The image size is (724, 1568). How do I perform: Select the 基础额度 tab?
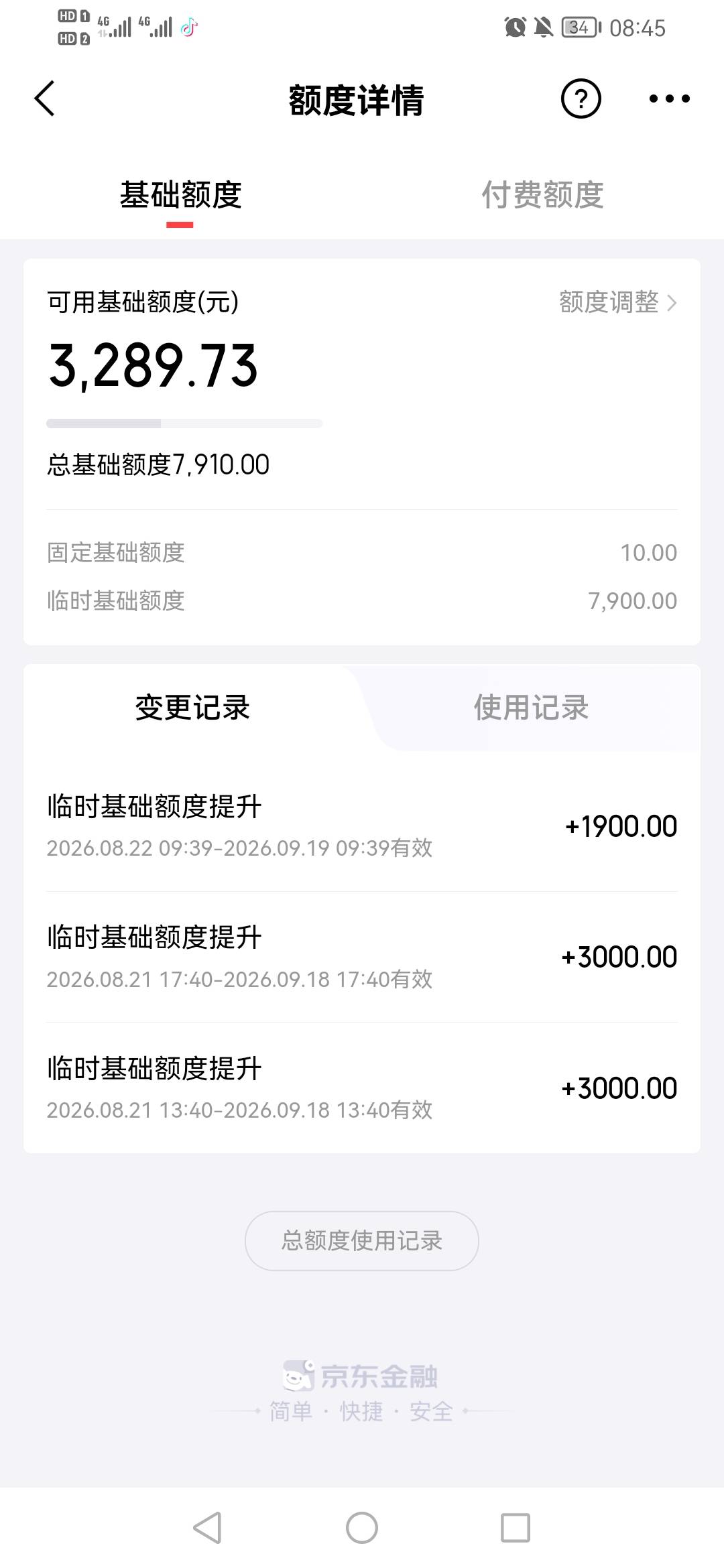click(x=180, y=195)
